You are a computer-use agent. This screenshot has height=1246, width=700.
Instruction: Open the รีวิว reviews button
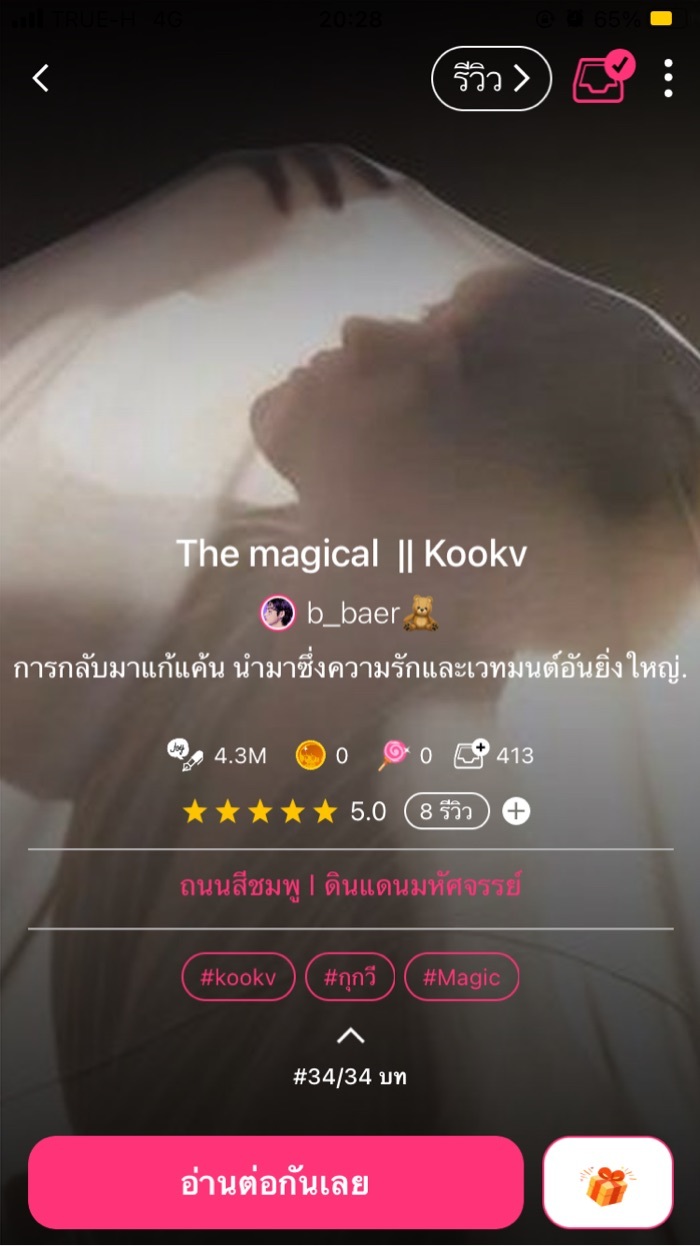[491, 78]
